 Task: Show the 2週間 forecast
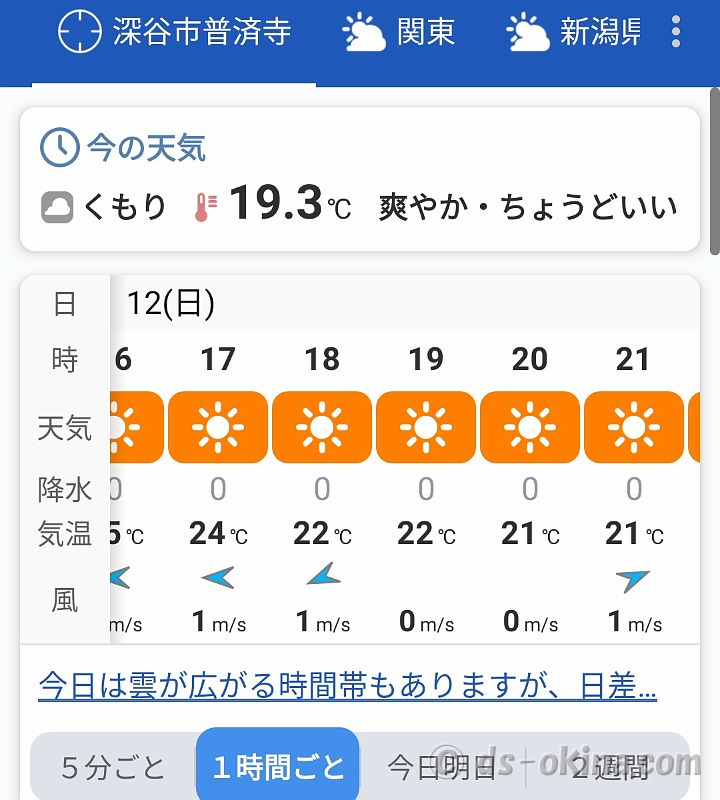[x=608, y=768]
